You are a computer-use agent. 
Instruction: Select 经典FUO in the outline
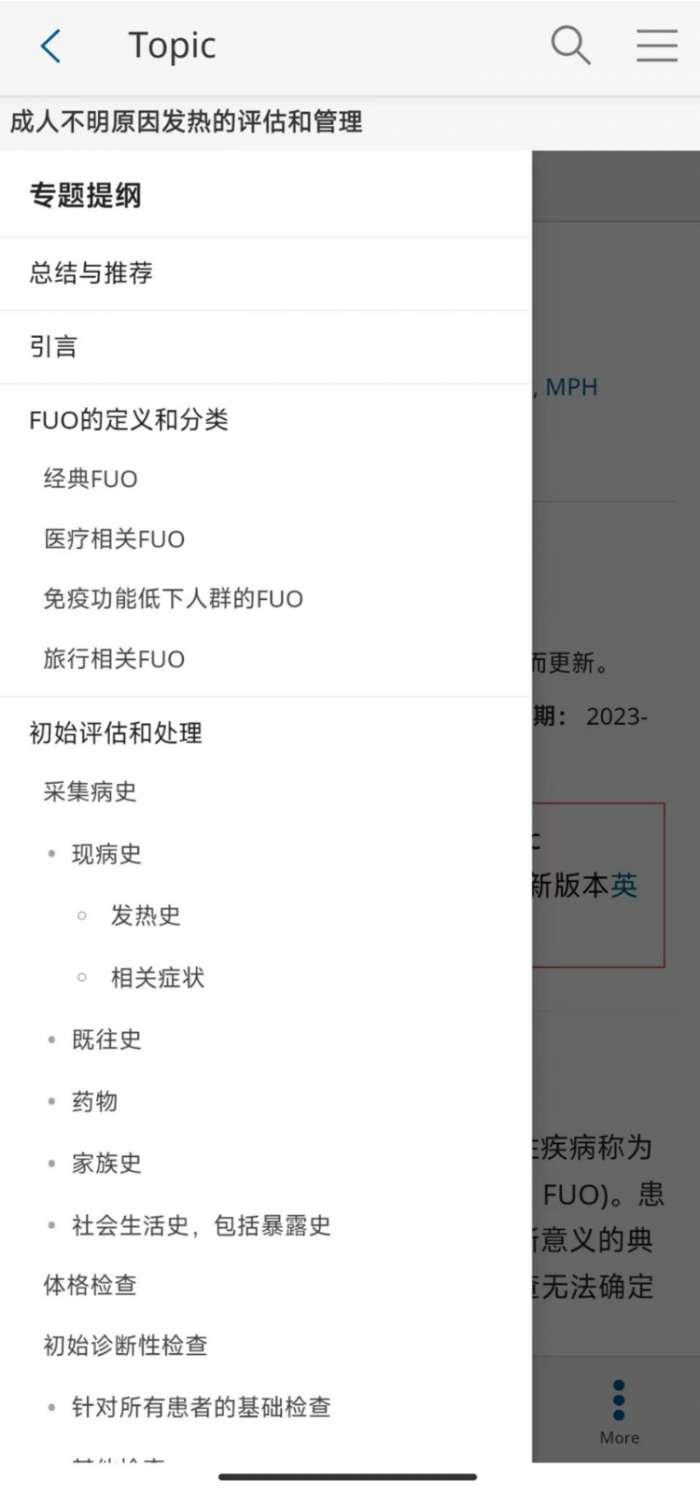(x=91, y=479)
